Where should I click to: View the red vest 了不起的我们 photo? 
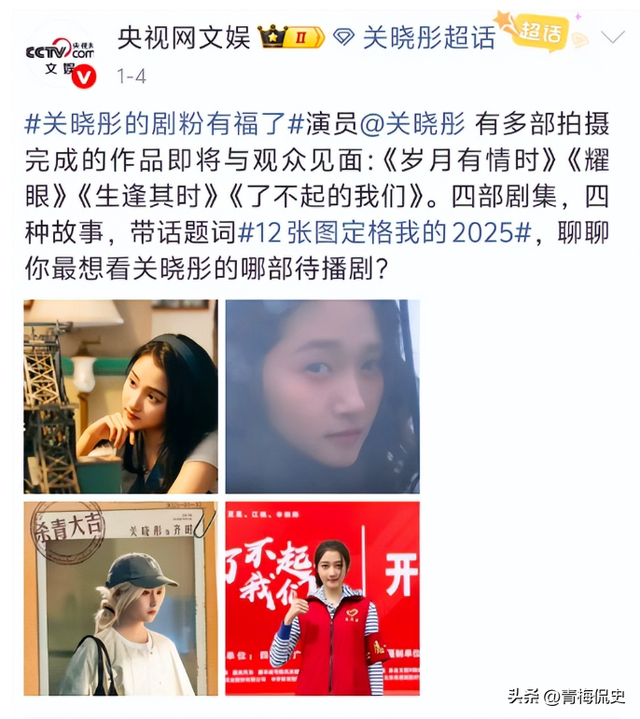[322, 598]
